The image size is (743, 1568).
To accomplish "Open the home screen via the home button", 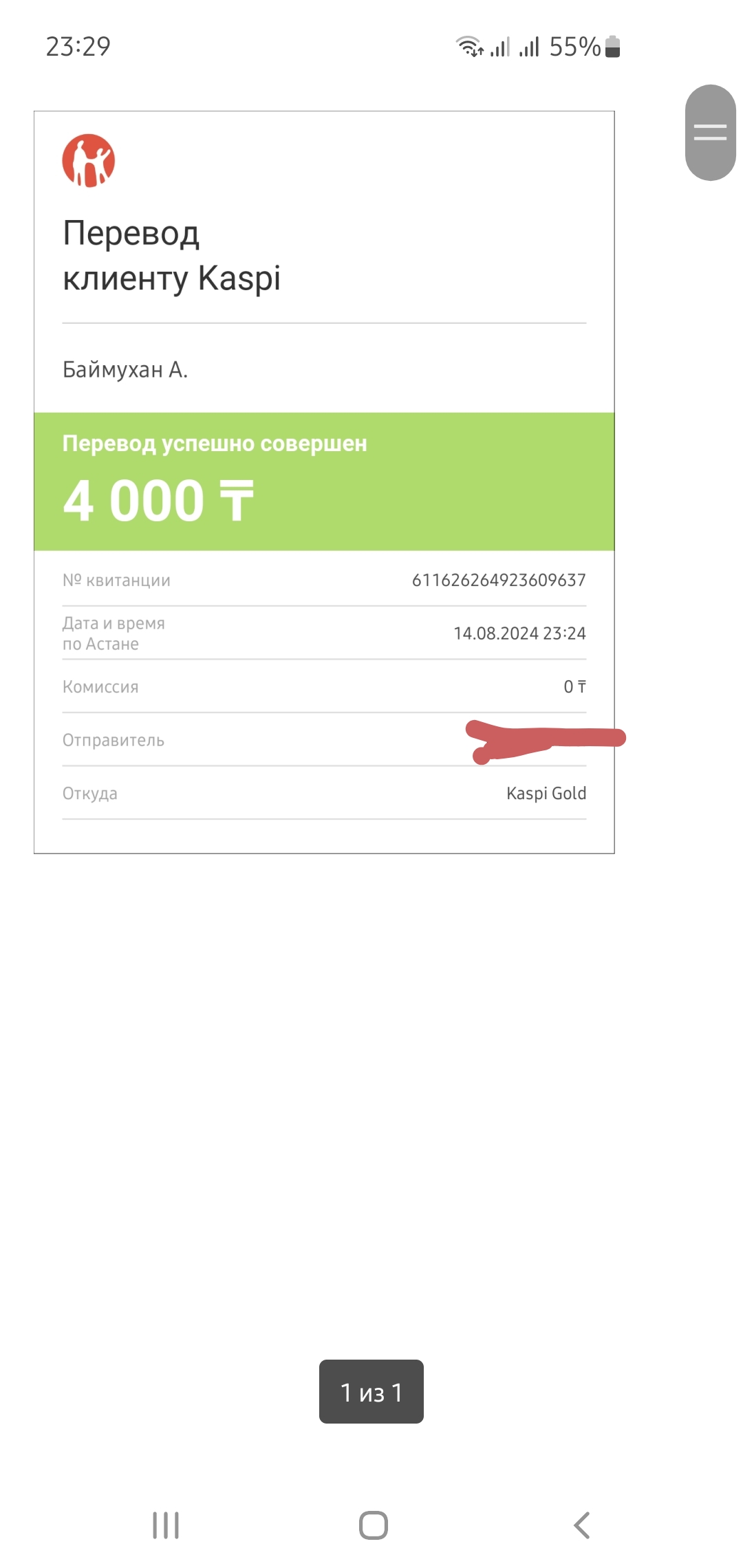I will coord(373,1525).
